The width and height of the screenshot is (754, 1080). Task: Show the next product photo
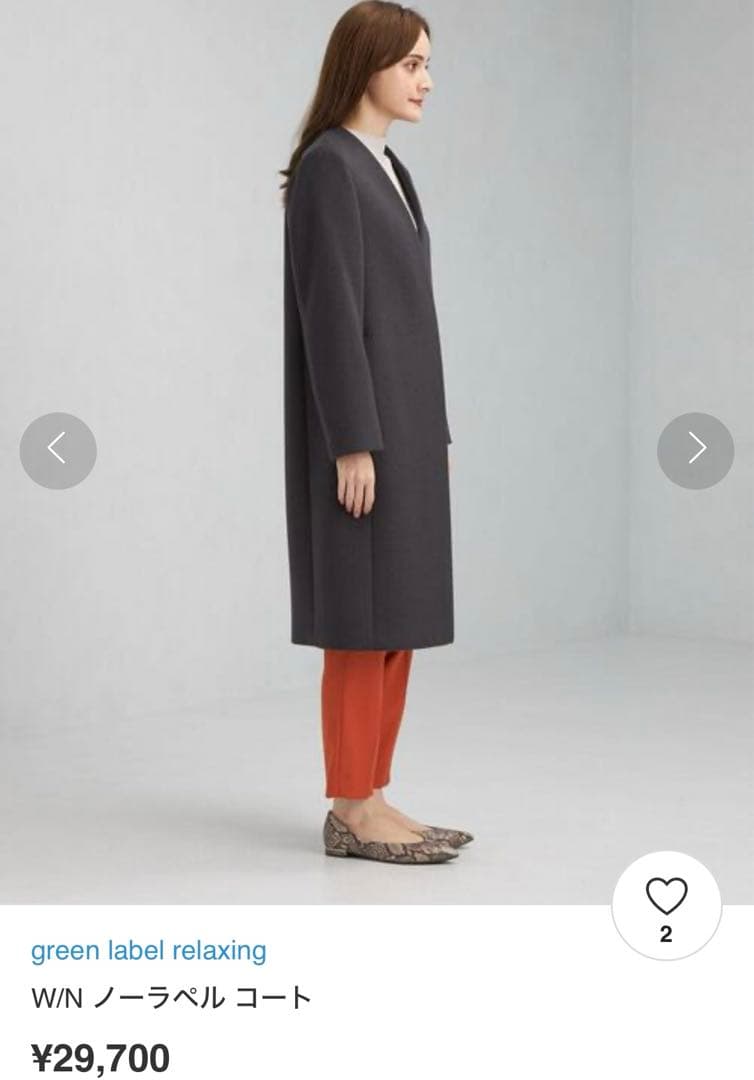point(695,451)
